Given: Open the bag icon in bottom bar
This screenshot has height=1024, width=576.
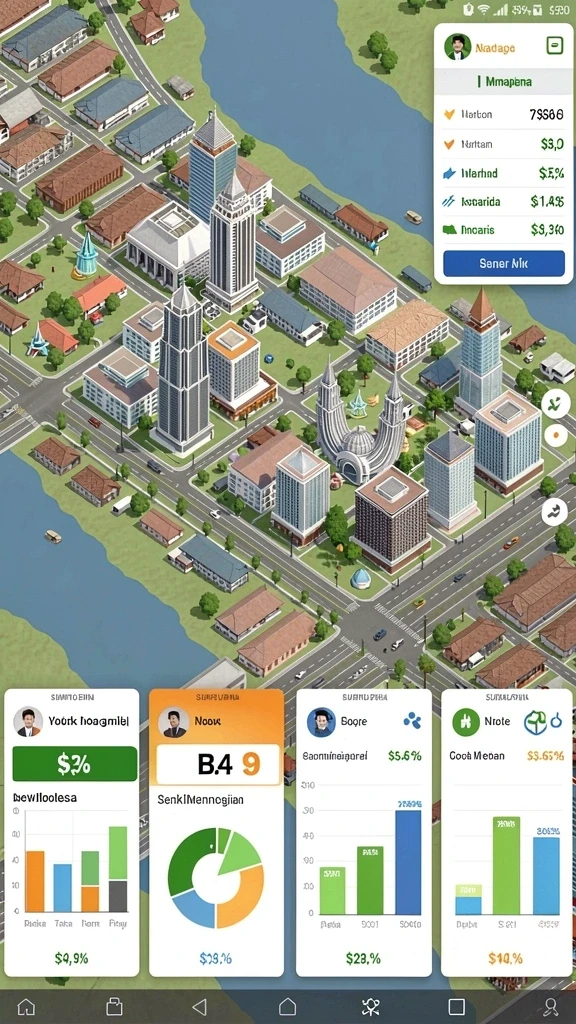Looking at the screenshot, I should pos(114,1006).
